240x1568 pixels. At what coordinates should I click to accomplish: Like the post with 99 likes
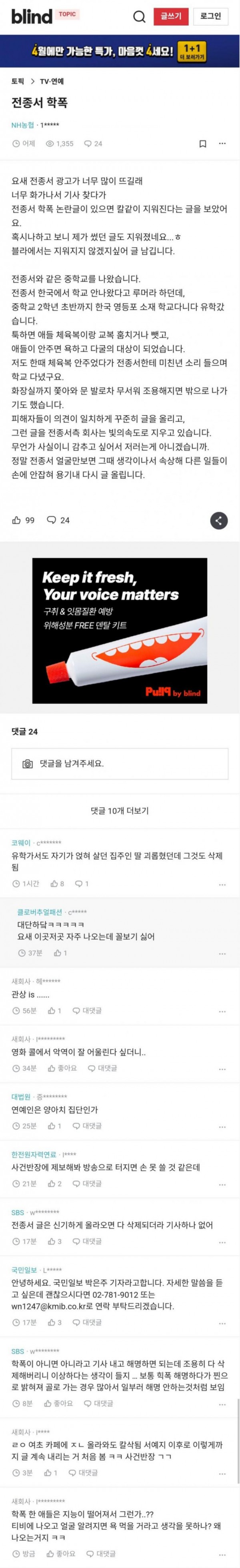[23, 520]
